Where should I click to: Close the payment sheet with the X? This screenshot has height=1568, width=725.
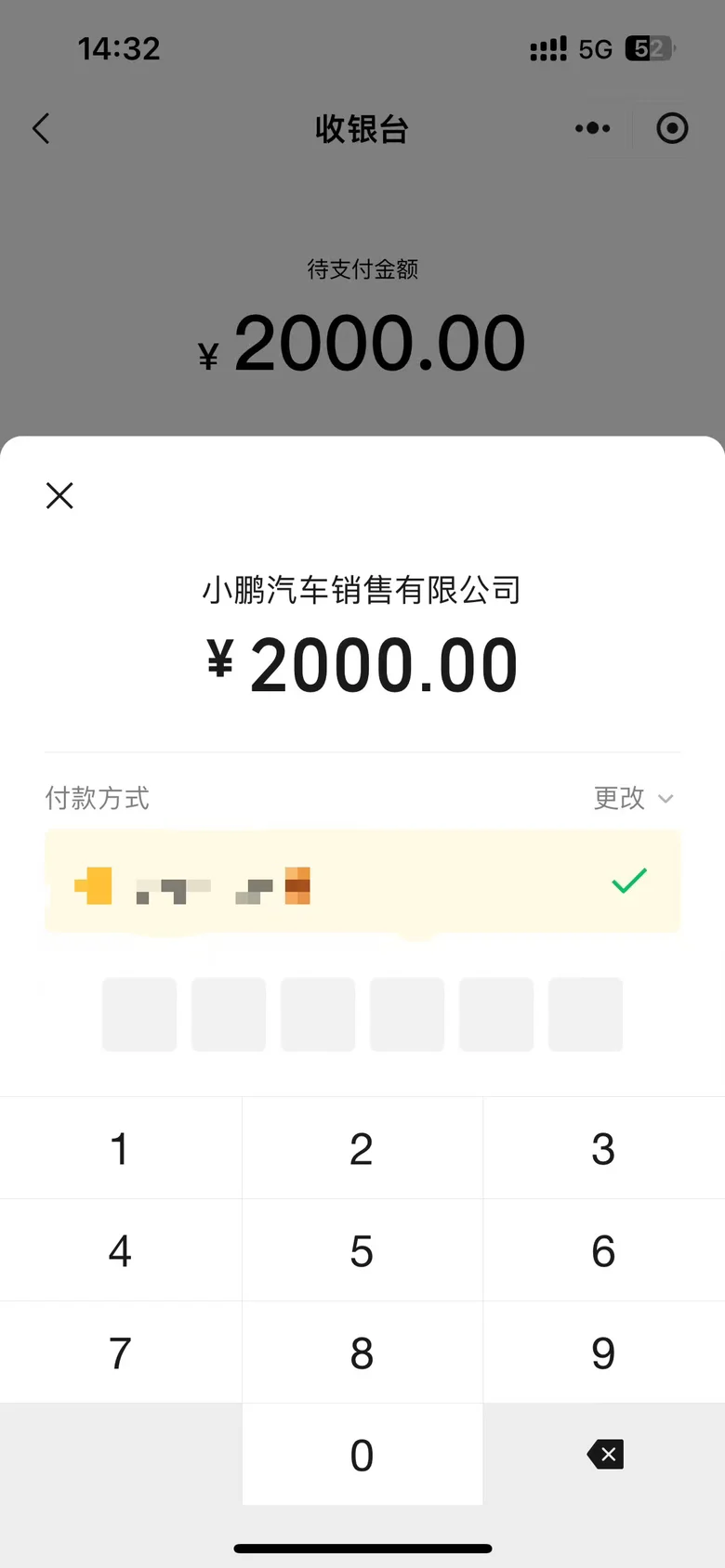[x=59, y=495]
